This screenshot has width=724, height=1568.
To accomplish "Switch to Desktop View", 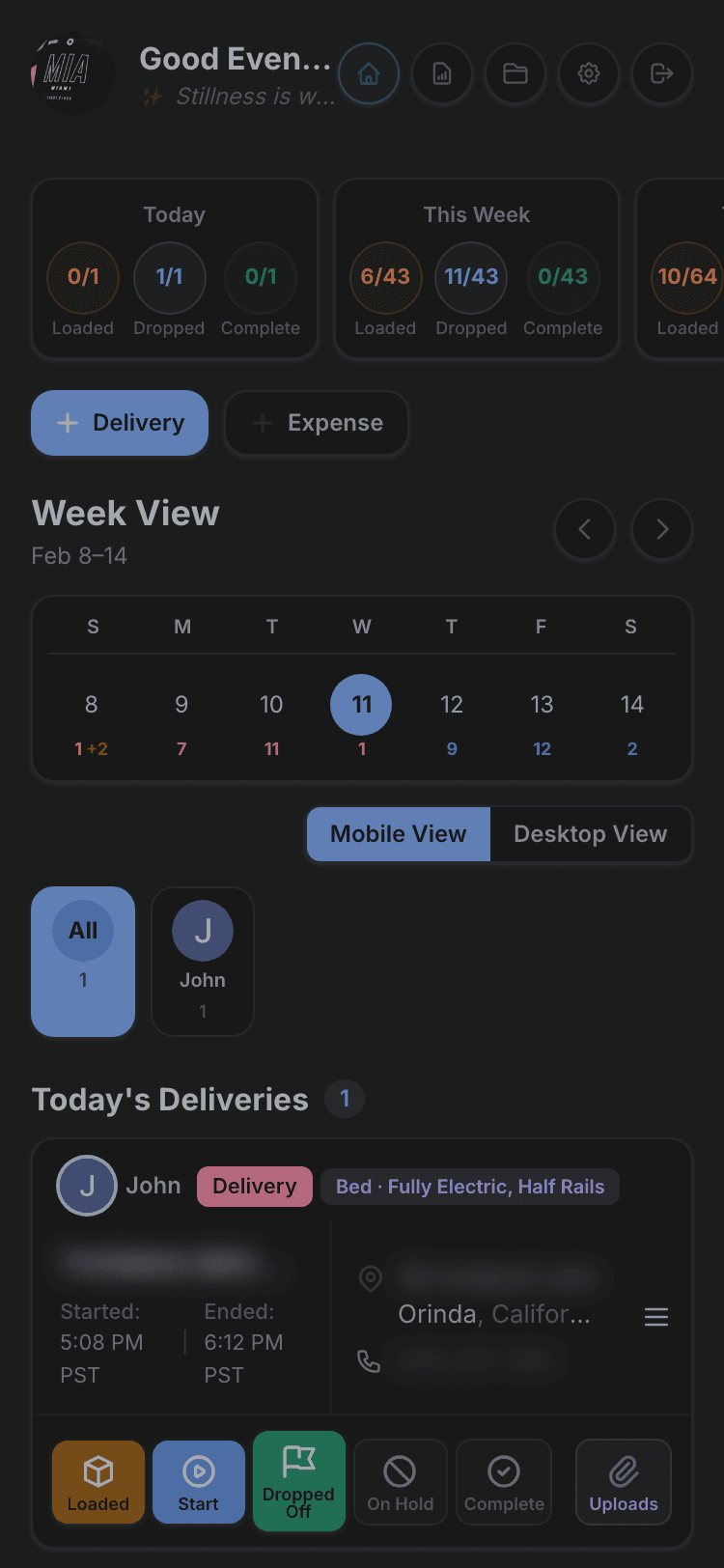I will [592, 833].
